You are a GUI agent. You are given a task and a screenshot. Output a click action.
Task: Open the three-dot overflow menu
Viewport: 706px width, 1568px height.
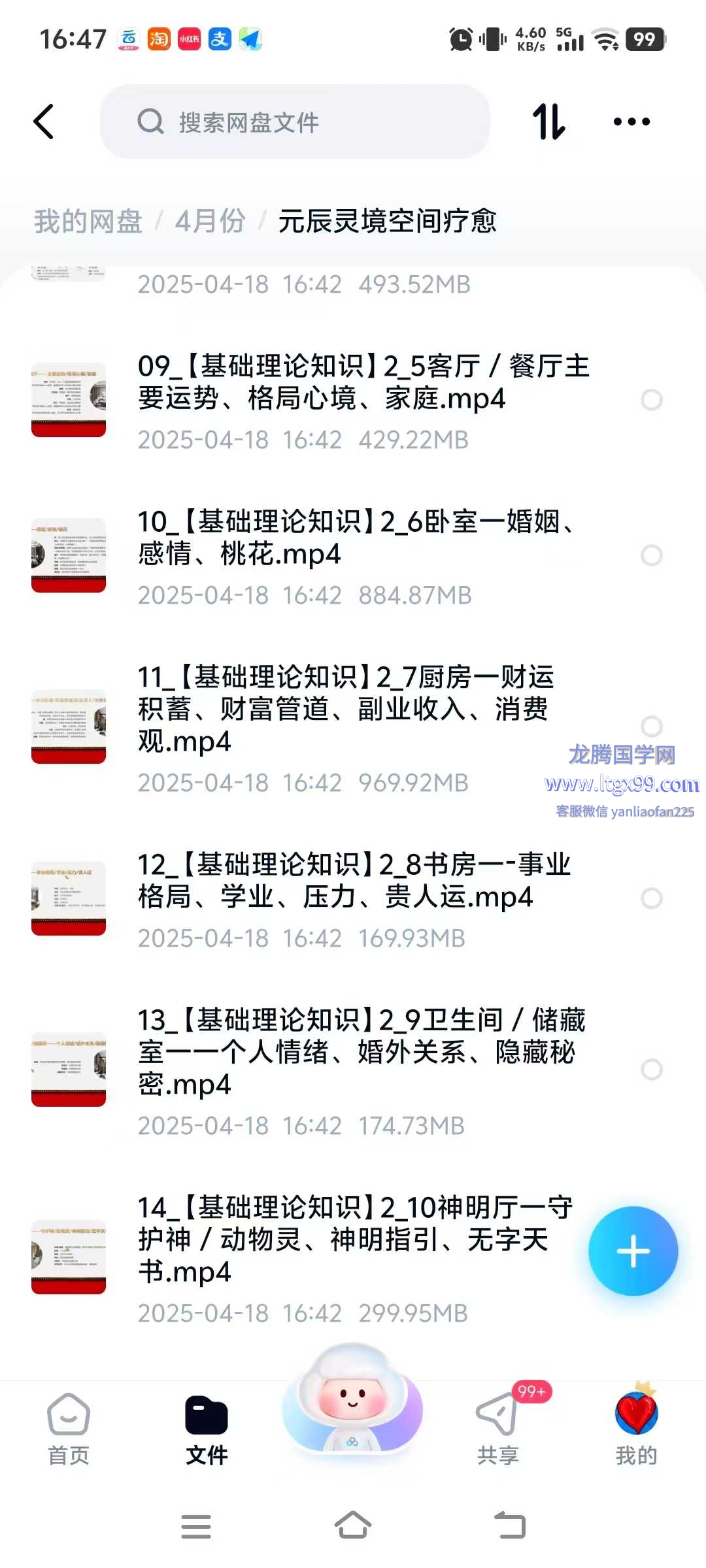pyautogui.click(x=631, y=122)
